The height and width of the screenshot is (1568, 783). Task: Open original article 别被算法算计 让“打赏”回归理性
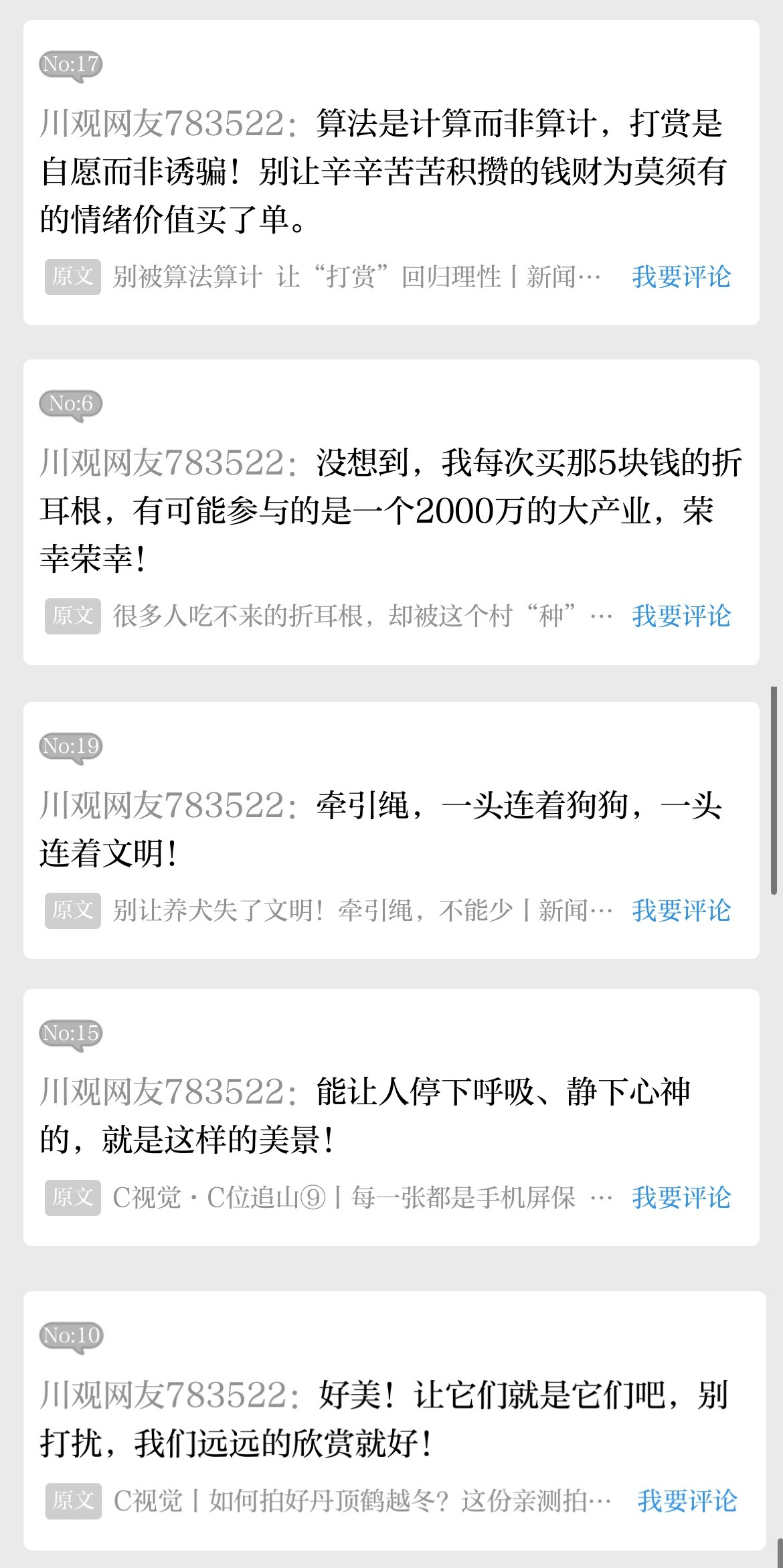click(356, 276)
